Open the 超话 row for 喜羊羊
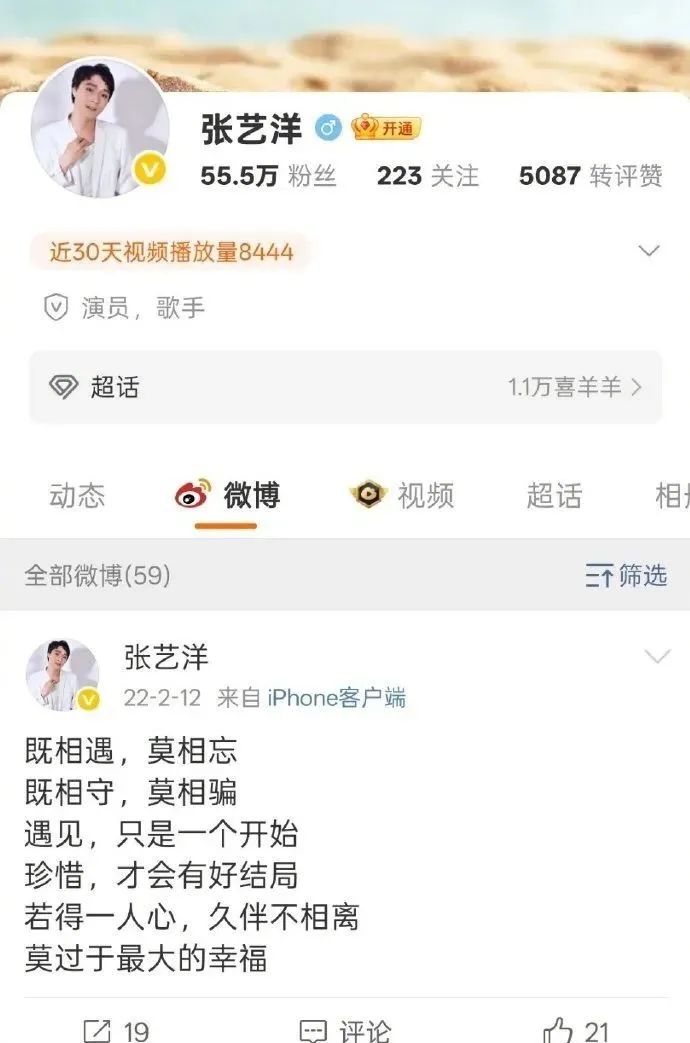Screen dimensions: 690x1043 click(345, 387)
